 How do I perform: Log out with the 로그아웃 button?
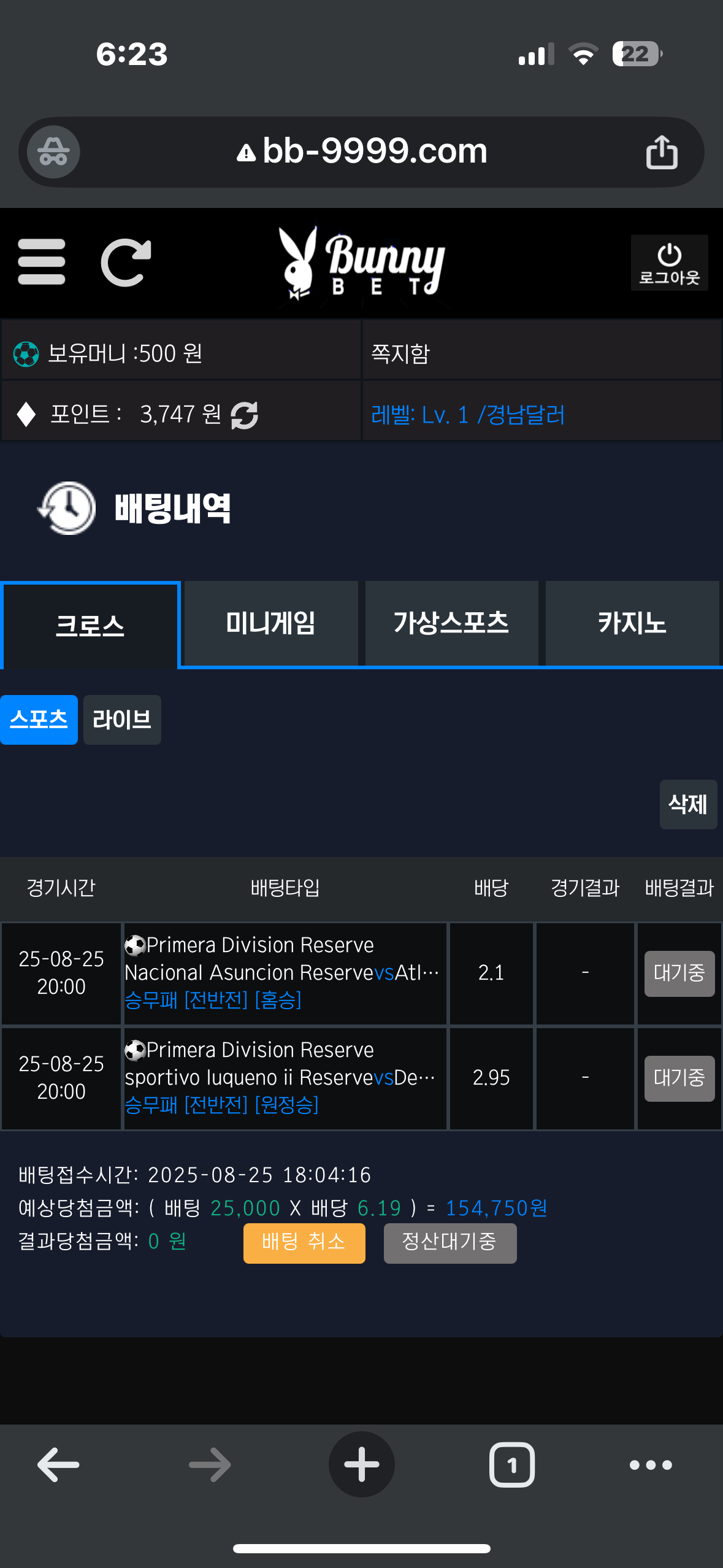pyautogui.click(x=669, y=263)
